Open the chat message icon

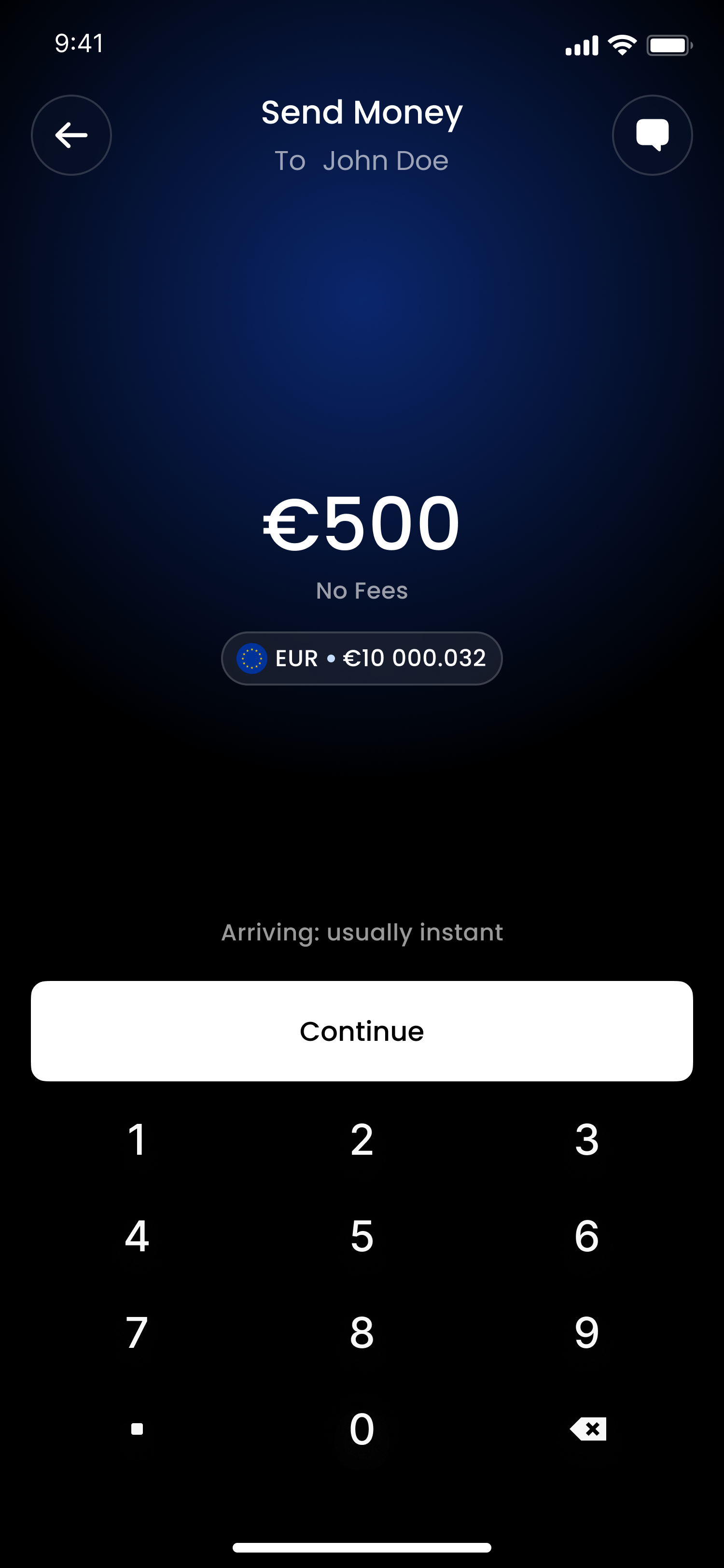[x=652, y=135]
